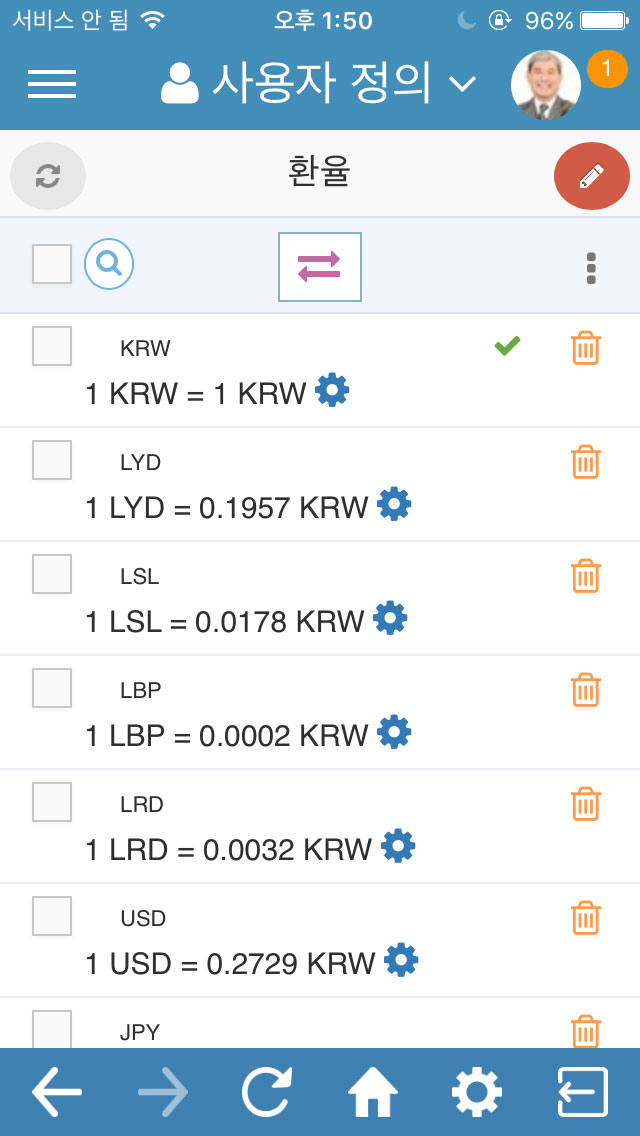Tap the logout icon in the bottom bar
Screen dimensions: 640x1136
(x=583, y=1092)
